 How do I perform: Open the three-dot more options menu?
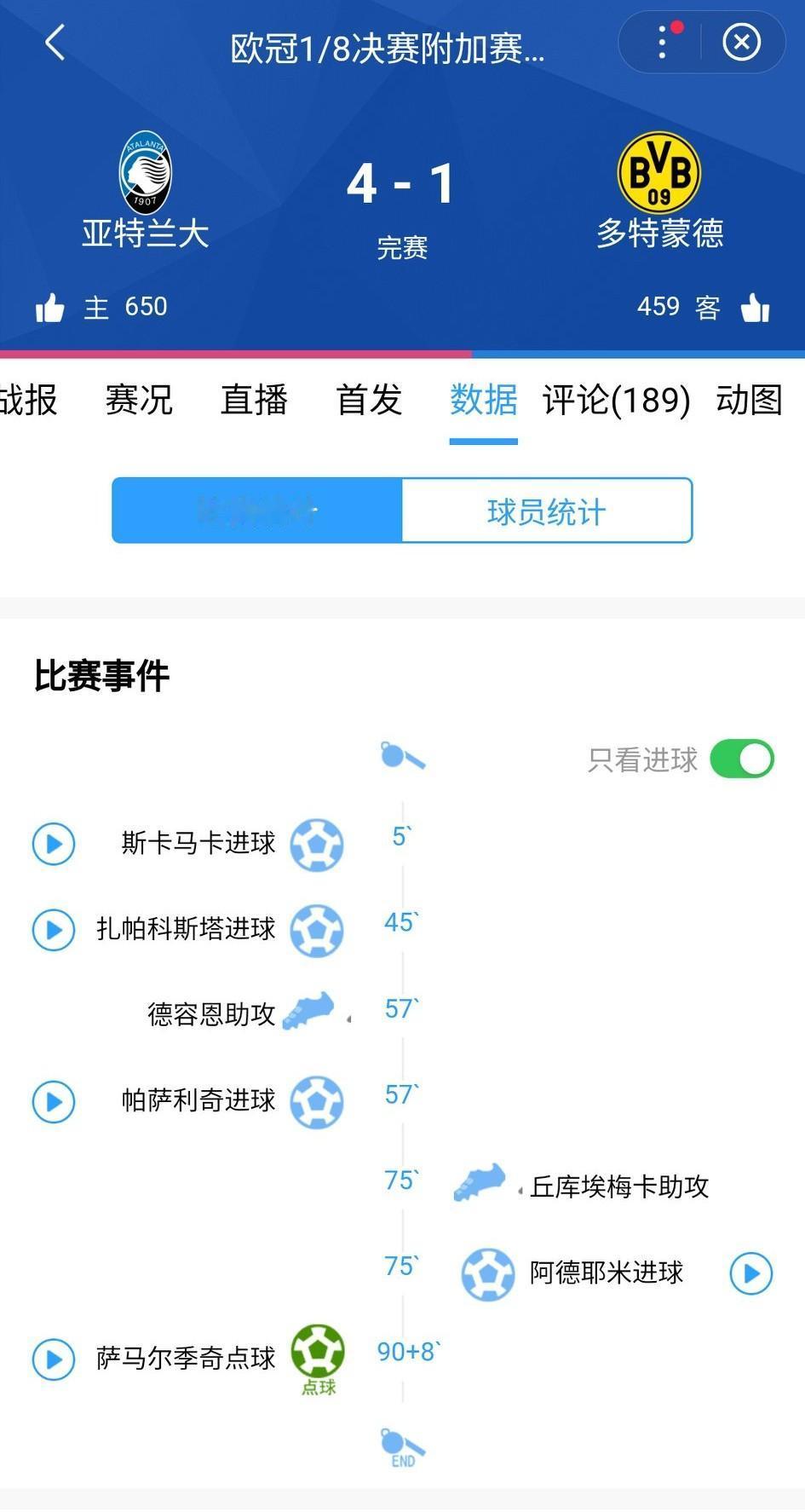pos(661,42)
